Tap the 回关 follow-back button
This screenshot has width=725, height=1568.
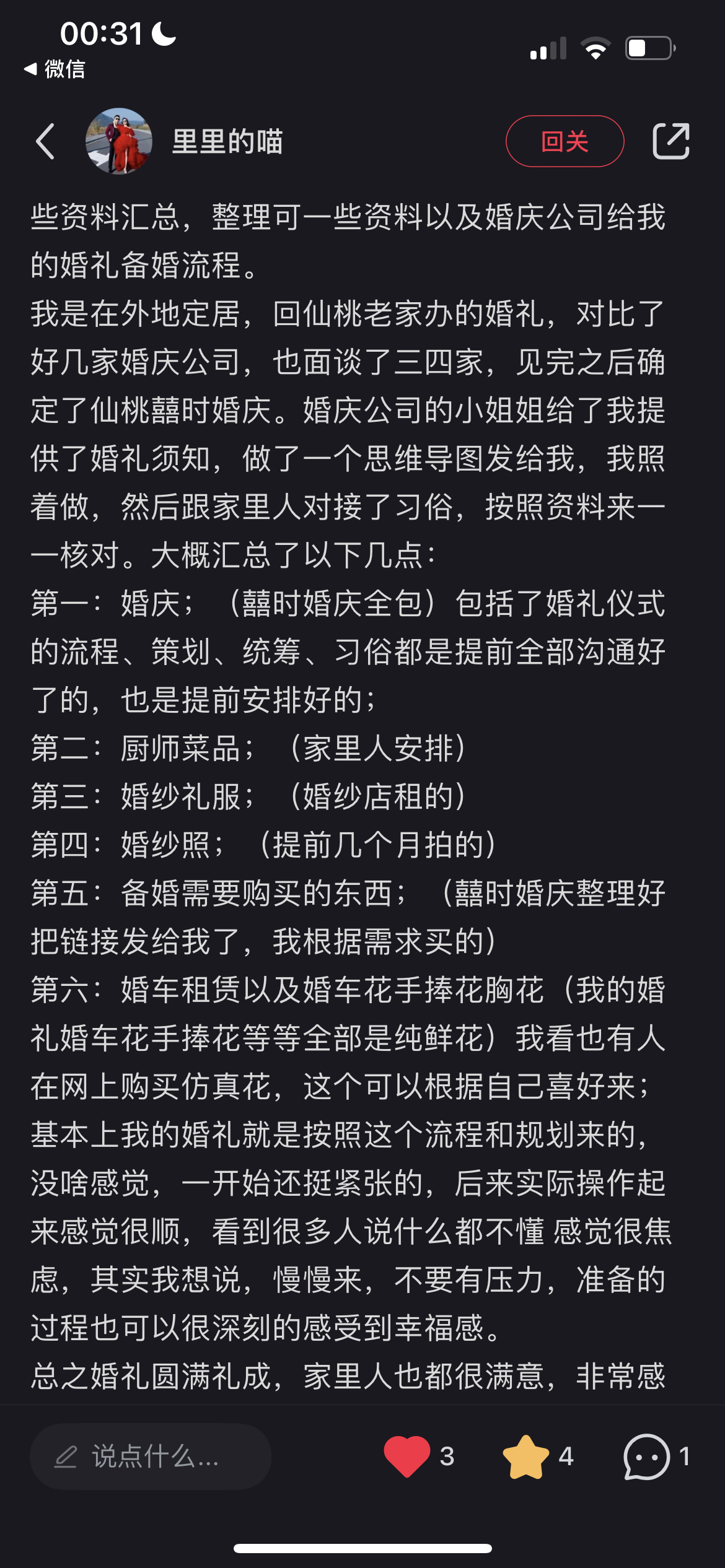(x=565, y=141)
